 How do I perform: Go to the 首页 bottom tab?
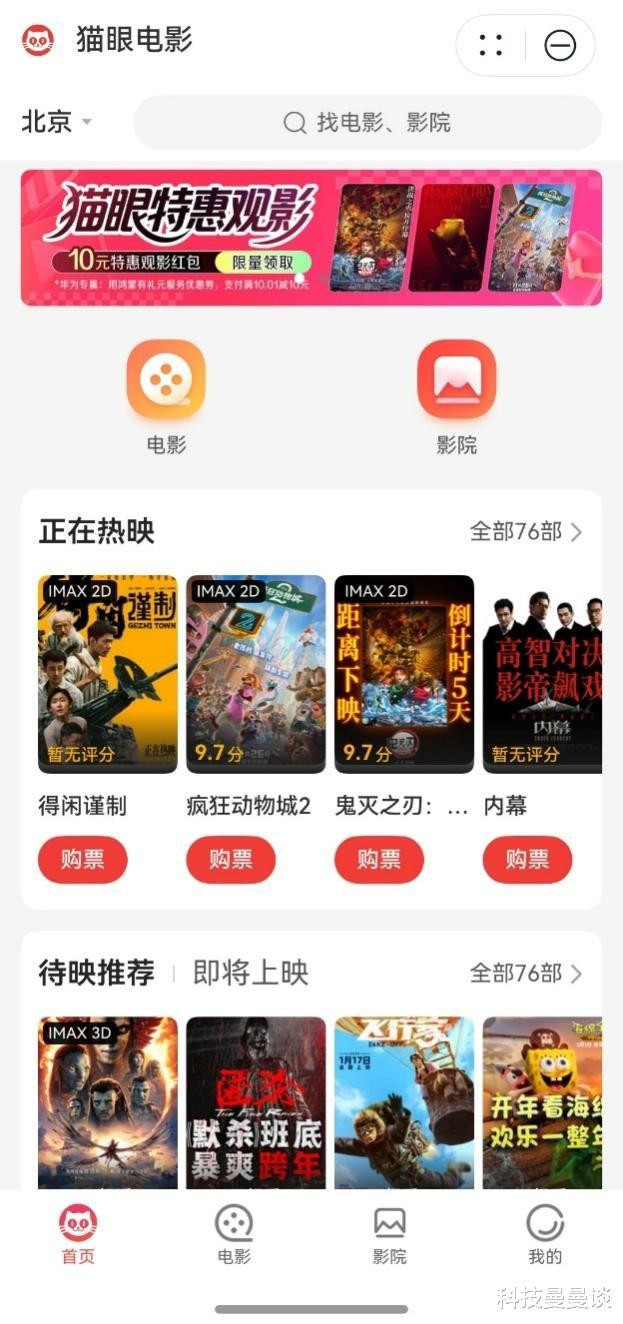point(78,1235)
